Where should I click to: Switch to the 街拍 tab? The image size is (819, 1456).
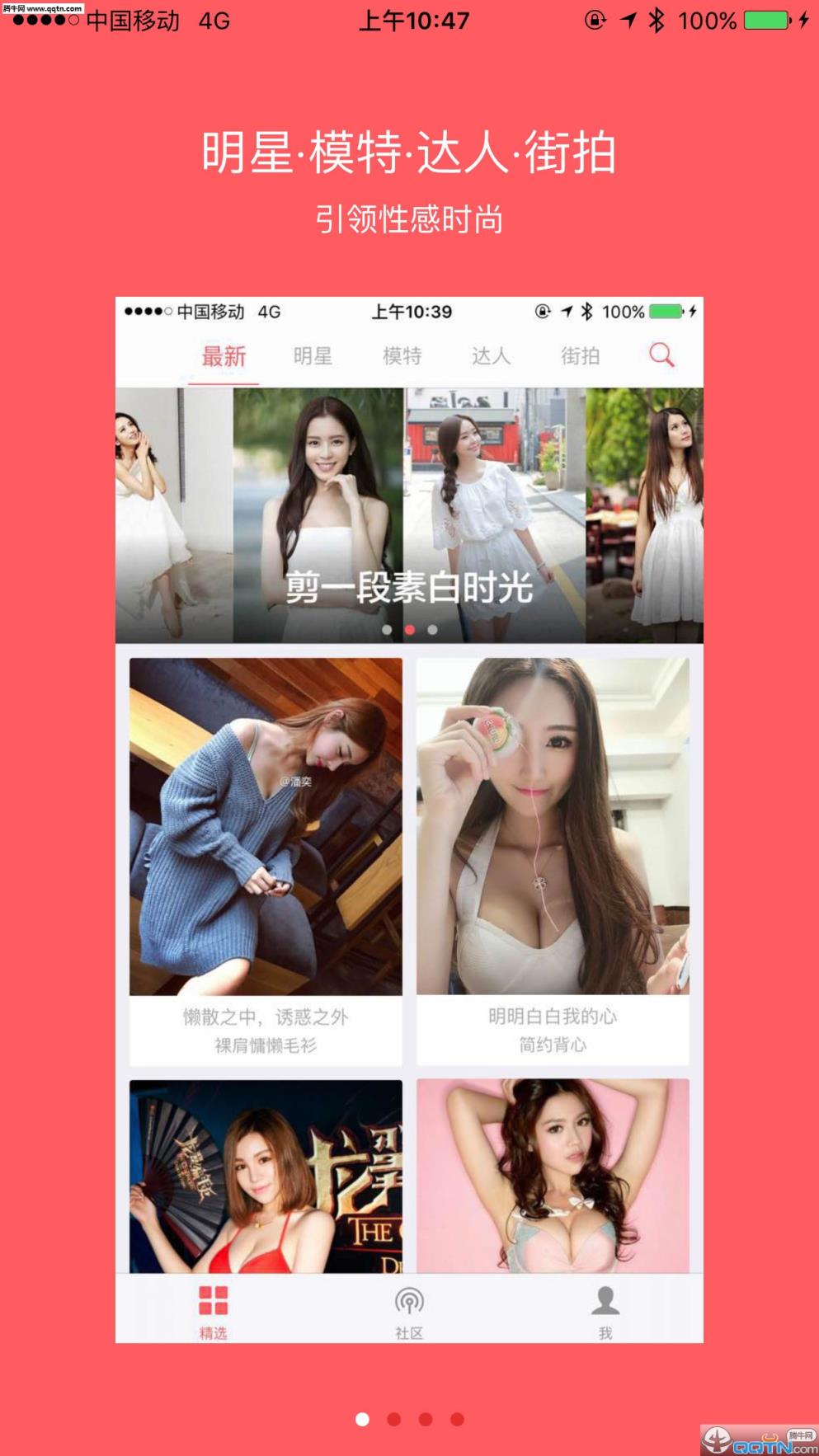coord(580,355)
